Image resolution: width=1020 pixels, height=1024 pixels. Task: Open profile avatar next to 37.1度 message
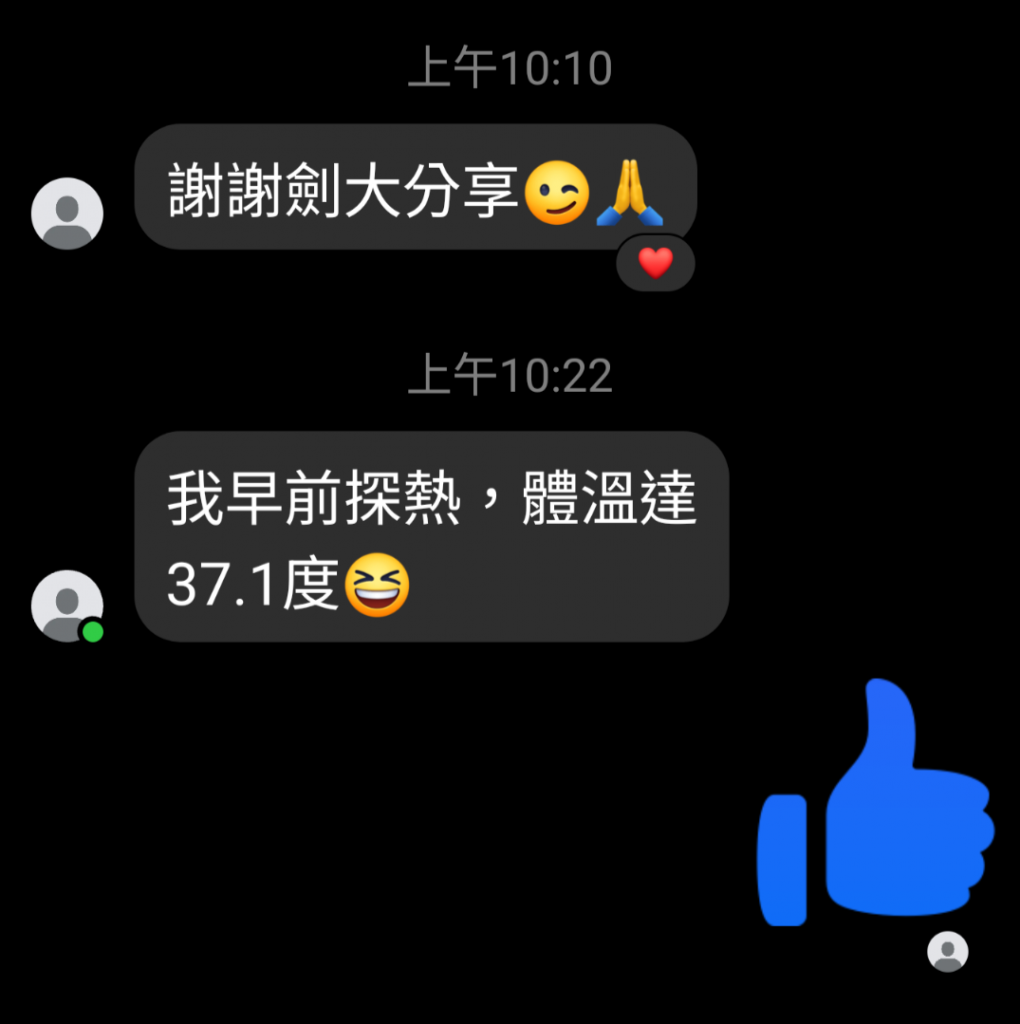click(x=67, y=605)
